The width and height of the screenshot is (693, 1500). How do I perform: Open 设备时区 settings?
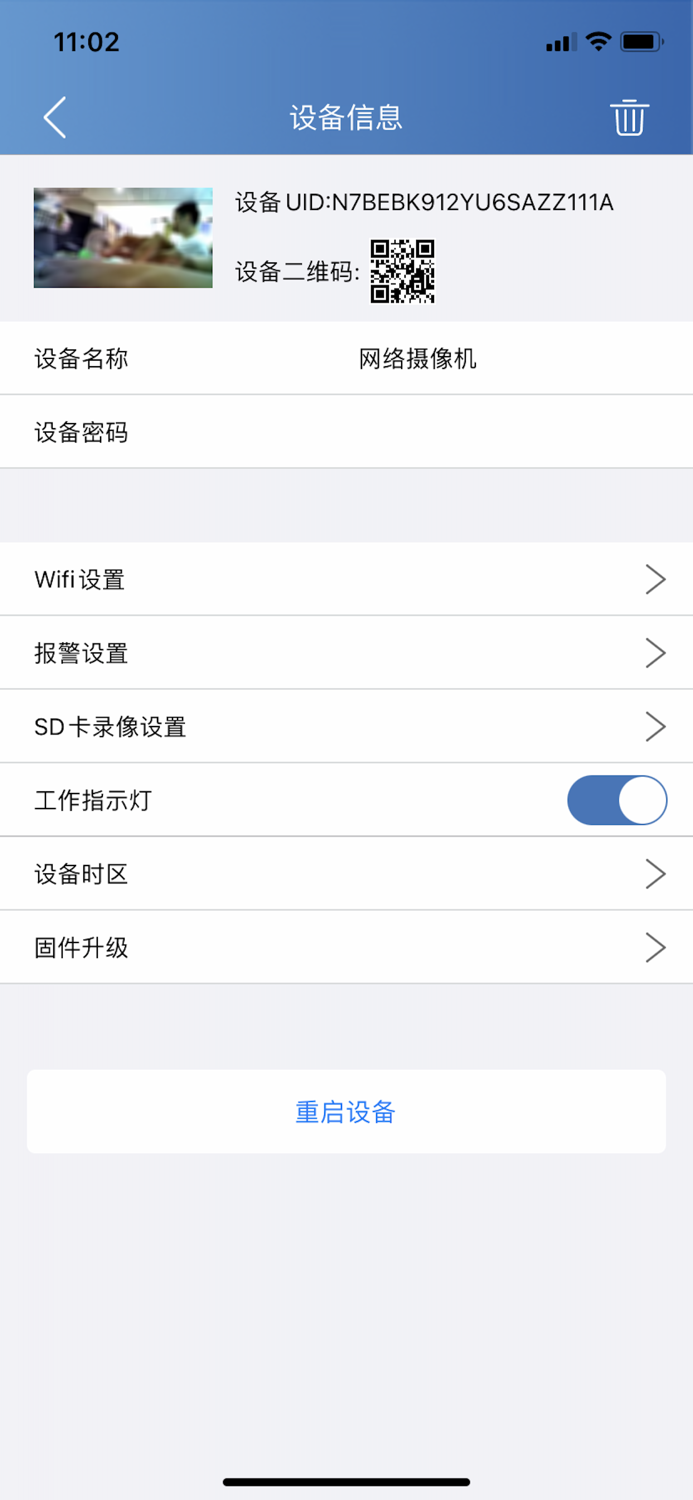pos(346,874)
